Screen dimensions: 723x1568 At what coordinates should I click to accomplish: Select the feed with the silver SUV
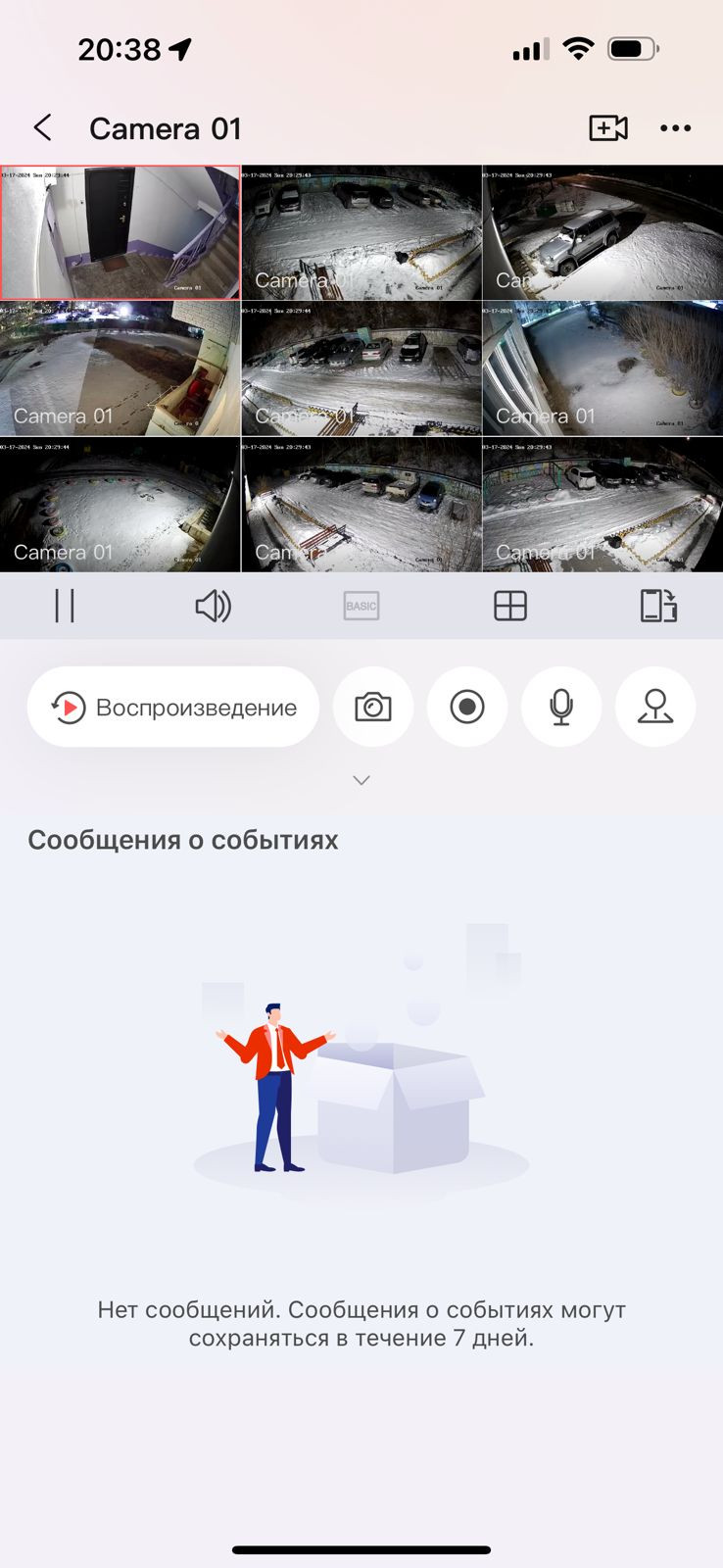(602, 232)
